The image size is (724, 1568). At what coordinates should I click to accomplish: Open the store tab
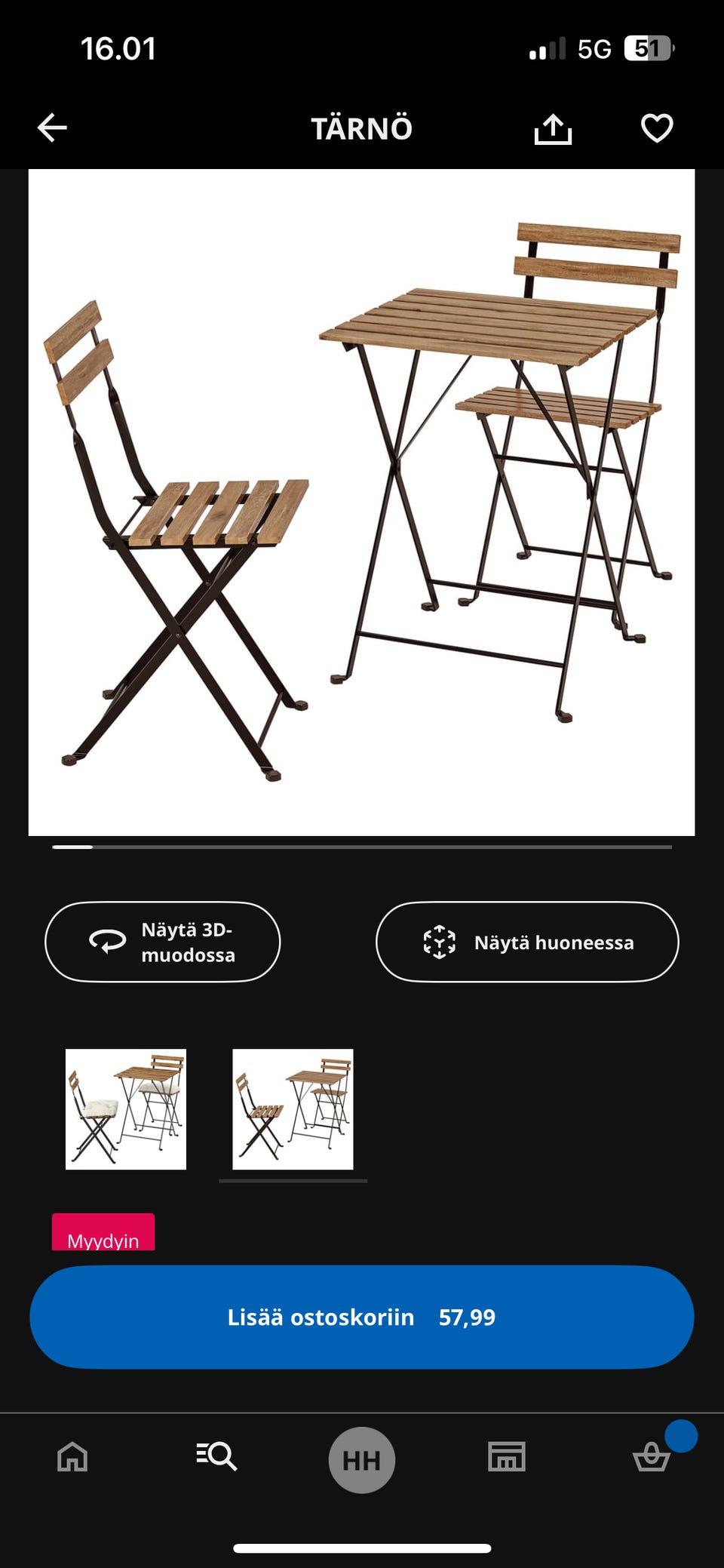point(507,1456)
